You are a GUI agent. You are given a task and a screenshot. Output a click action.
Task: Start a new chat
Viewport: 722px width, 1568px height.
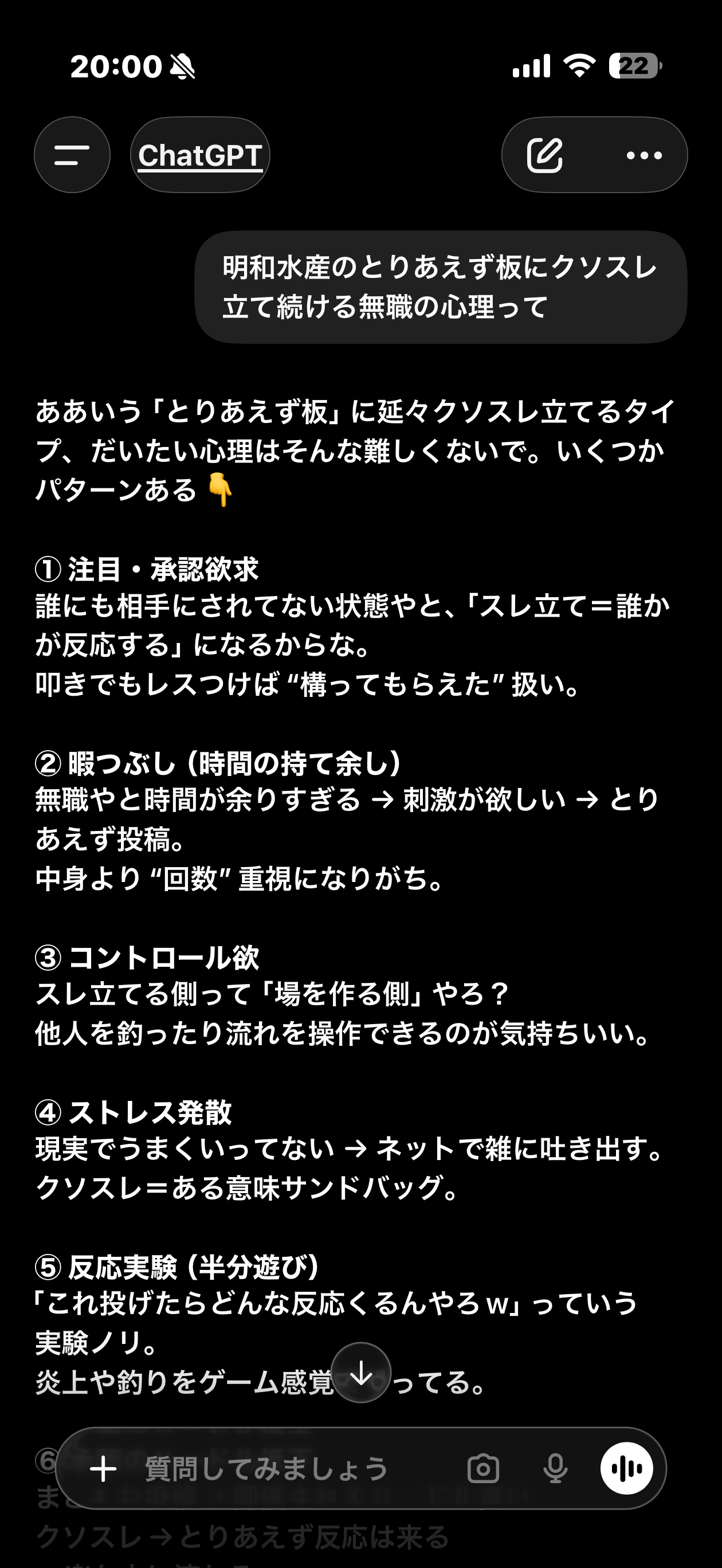tap(544, 155)
